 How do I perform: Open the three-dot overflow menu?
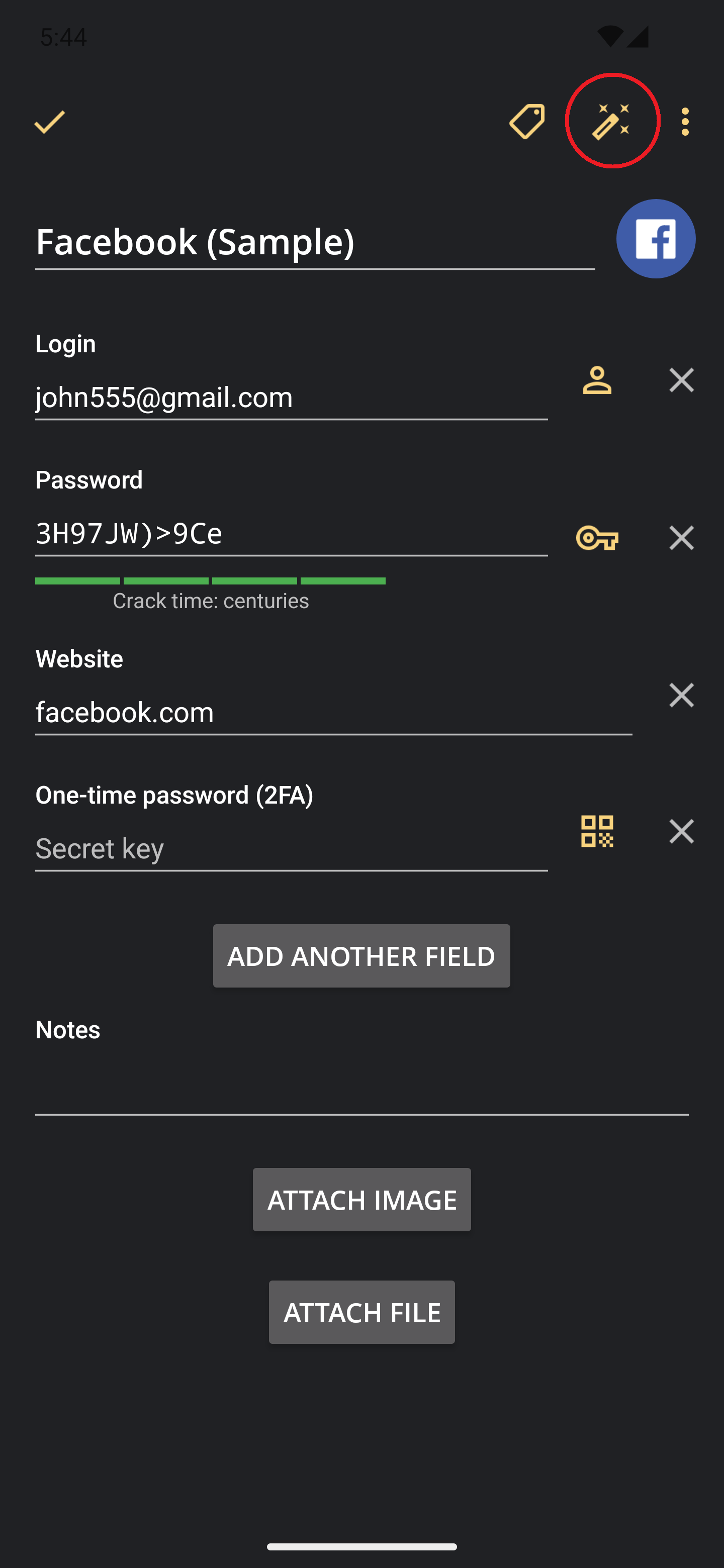[686, 122]
